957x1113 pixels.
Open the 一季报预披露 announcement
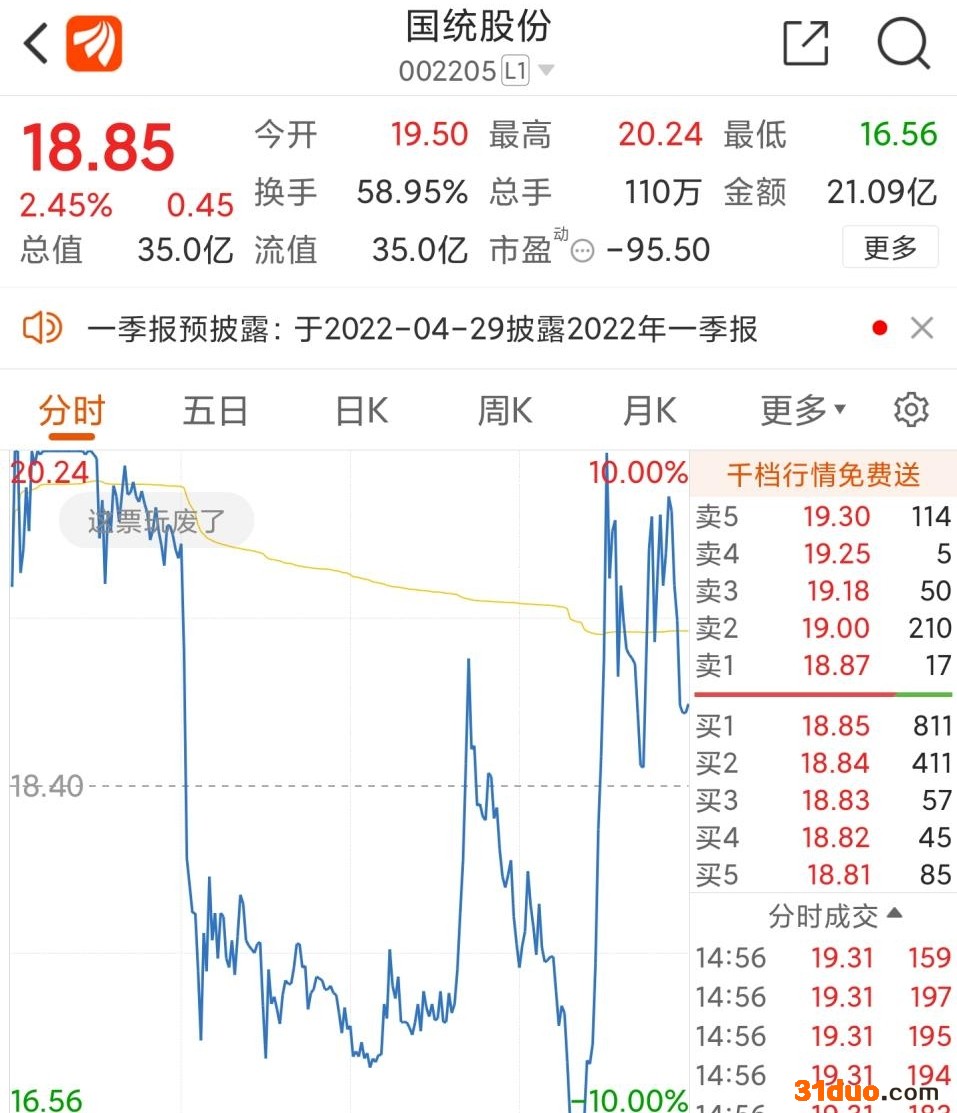(x=421, y=329)
